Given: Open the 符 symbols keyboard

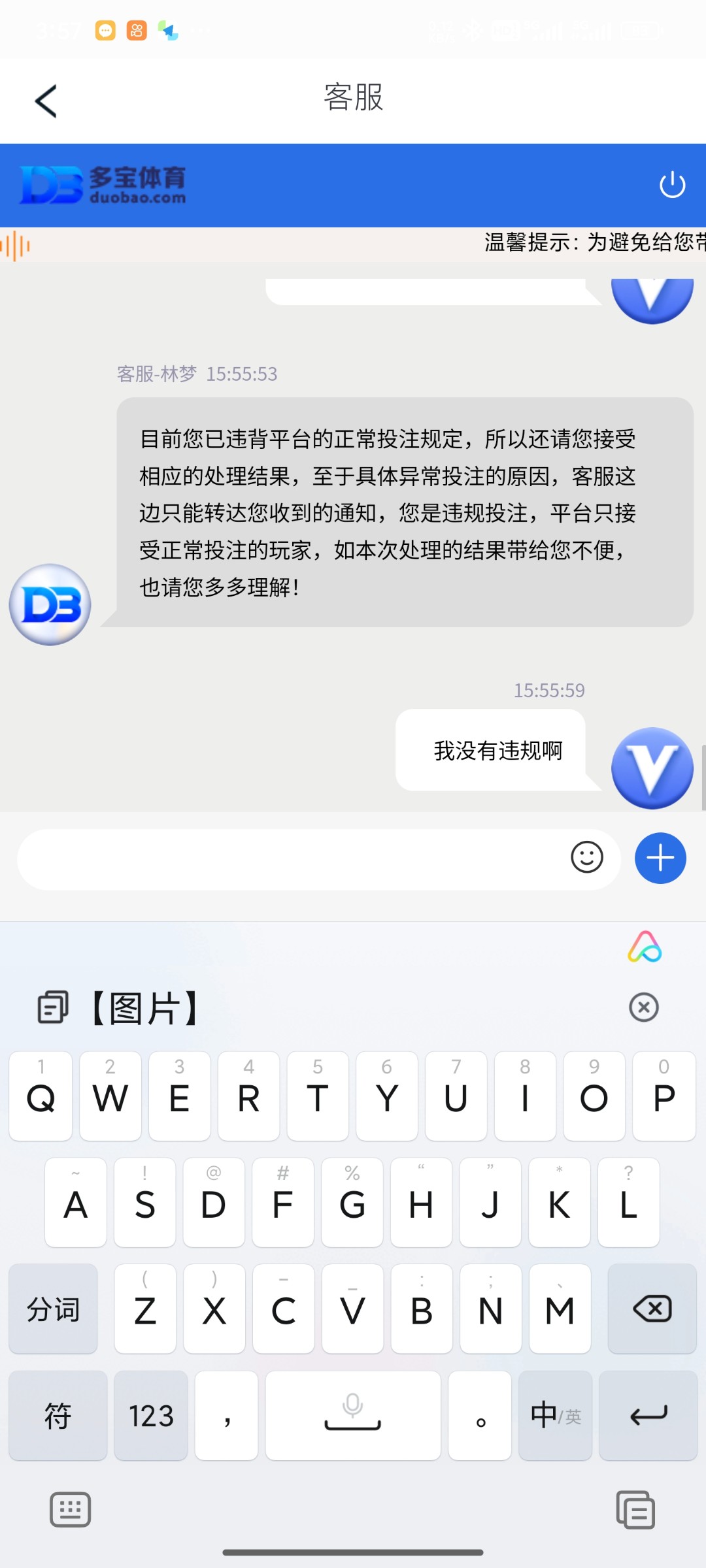Looking at the screenshot, I should (x=58, y=1415).
